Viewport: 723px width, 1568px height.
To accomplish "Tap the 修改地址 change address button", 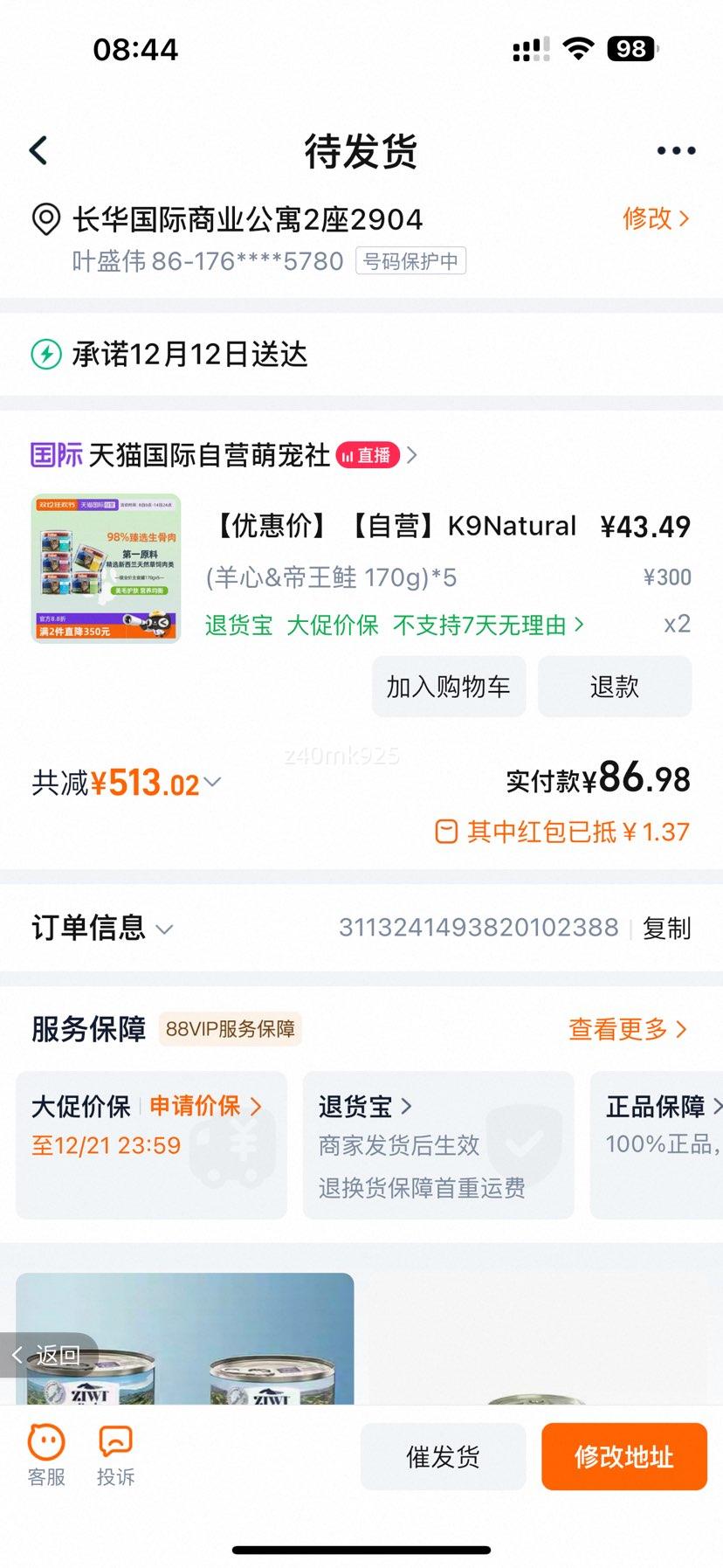I will point(624,1456).
